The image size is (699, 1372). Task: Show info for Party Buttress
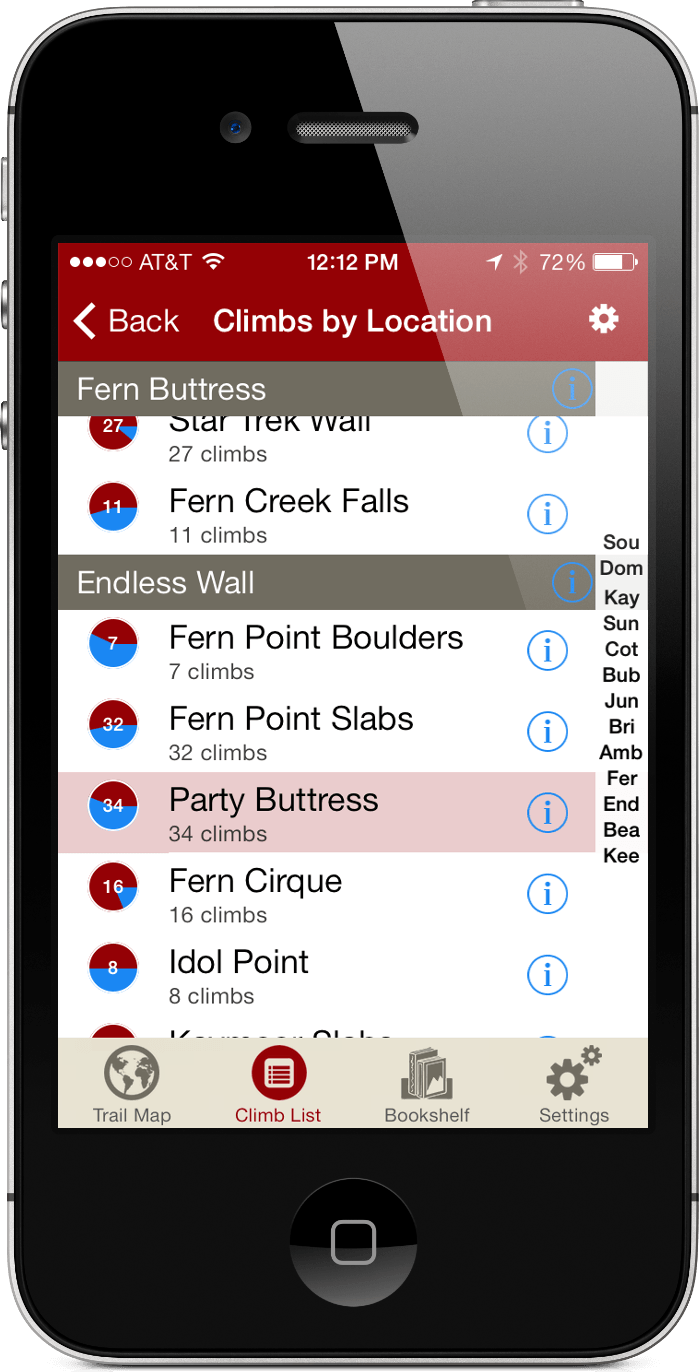pos(547,812)
